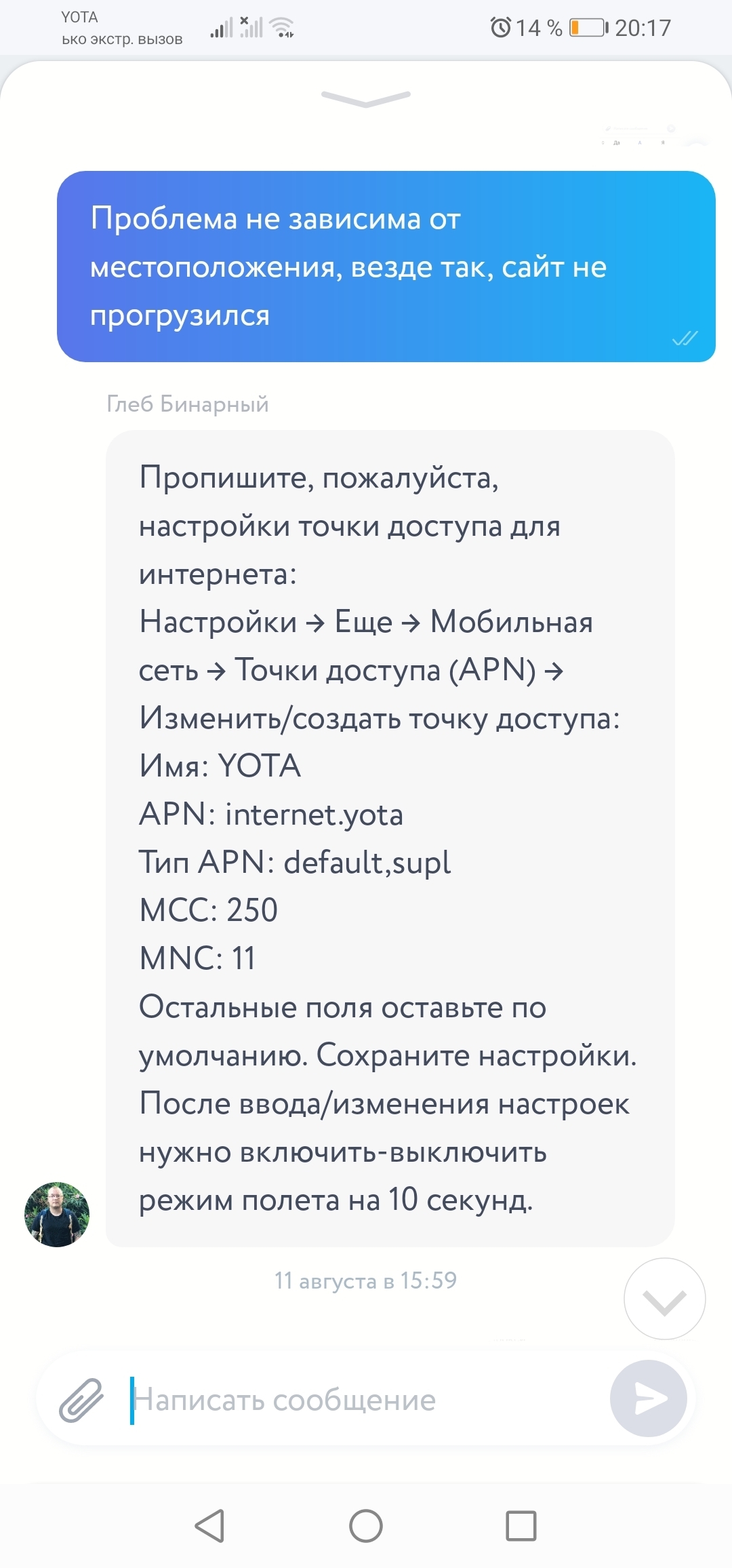The width and height of the screenshot is (732, 1568).
Task: Open recent apps from the navigation bar
Action: coord(521,1526)
